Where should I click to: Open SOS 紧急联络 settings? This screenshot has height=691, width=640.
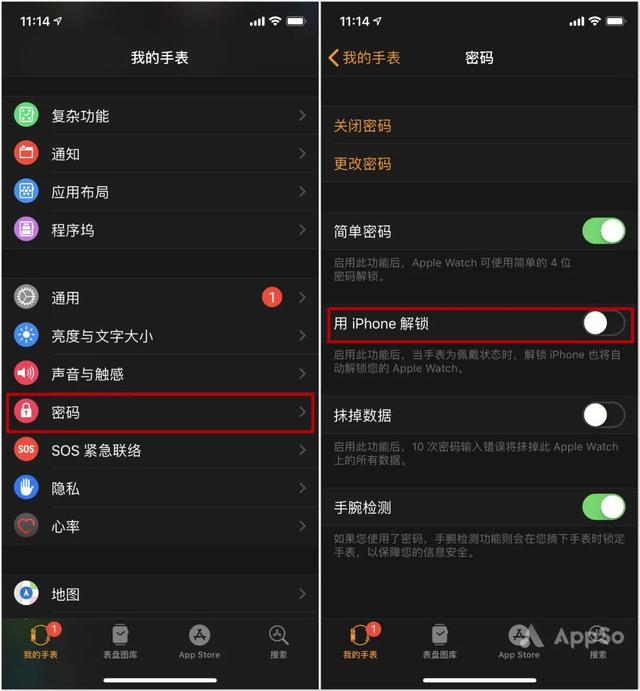click(160, 450)
